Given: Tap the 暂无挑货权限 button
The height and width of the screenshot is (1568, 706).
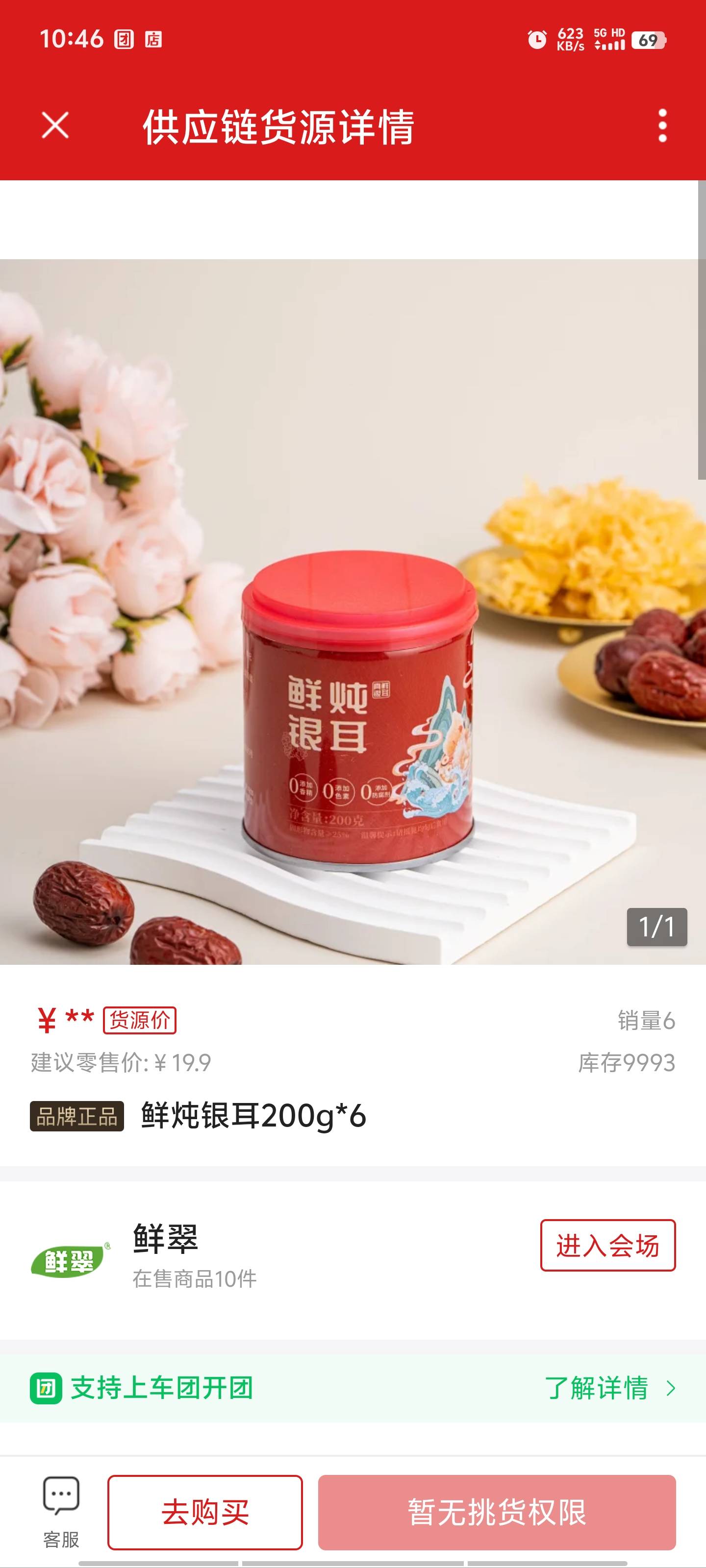Looking at the screenshot, I should pos(497,1513).
